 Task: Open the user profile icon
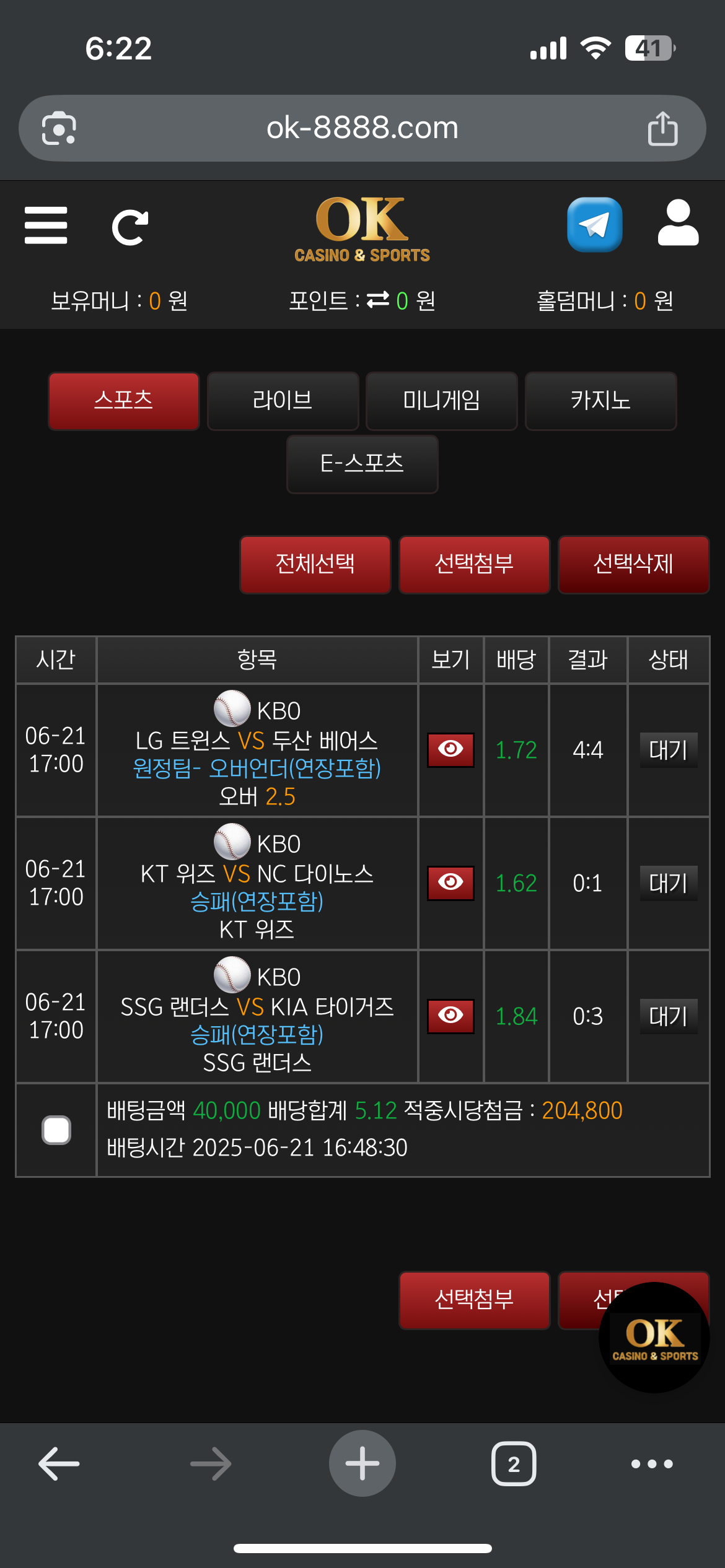point(678,224)
